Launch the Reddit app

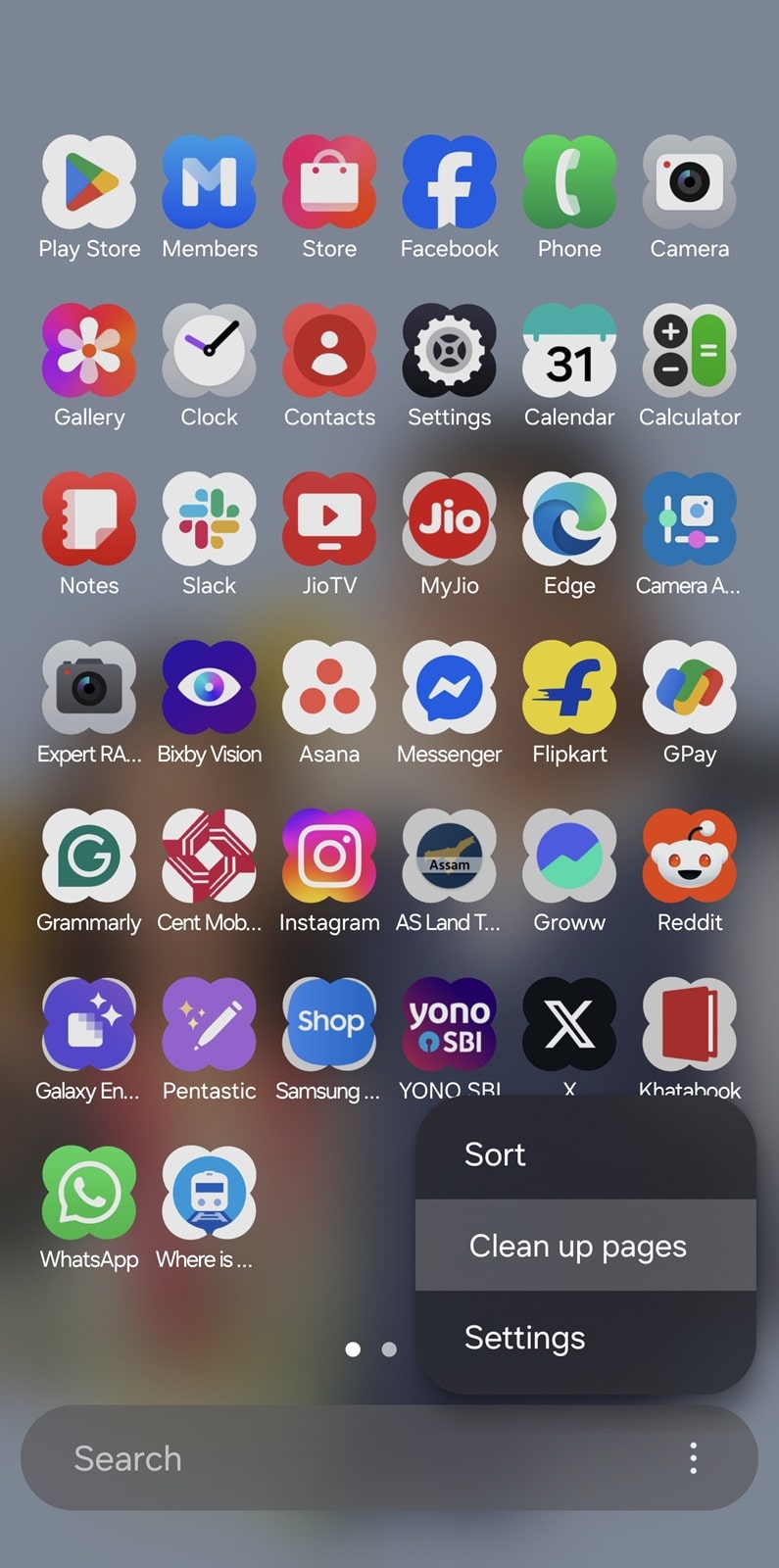click(690, 857)
